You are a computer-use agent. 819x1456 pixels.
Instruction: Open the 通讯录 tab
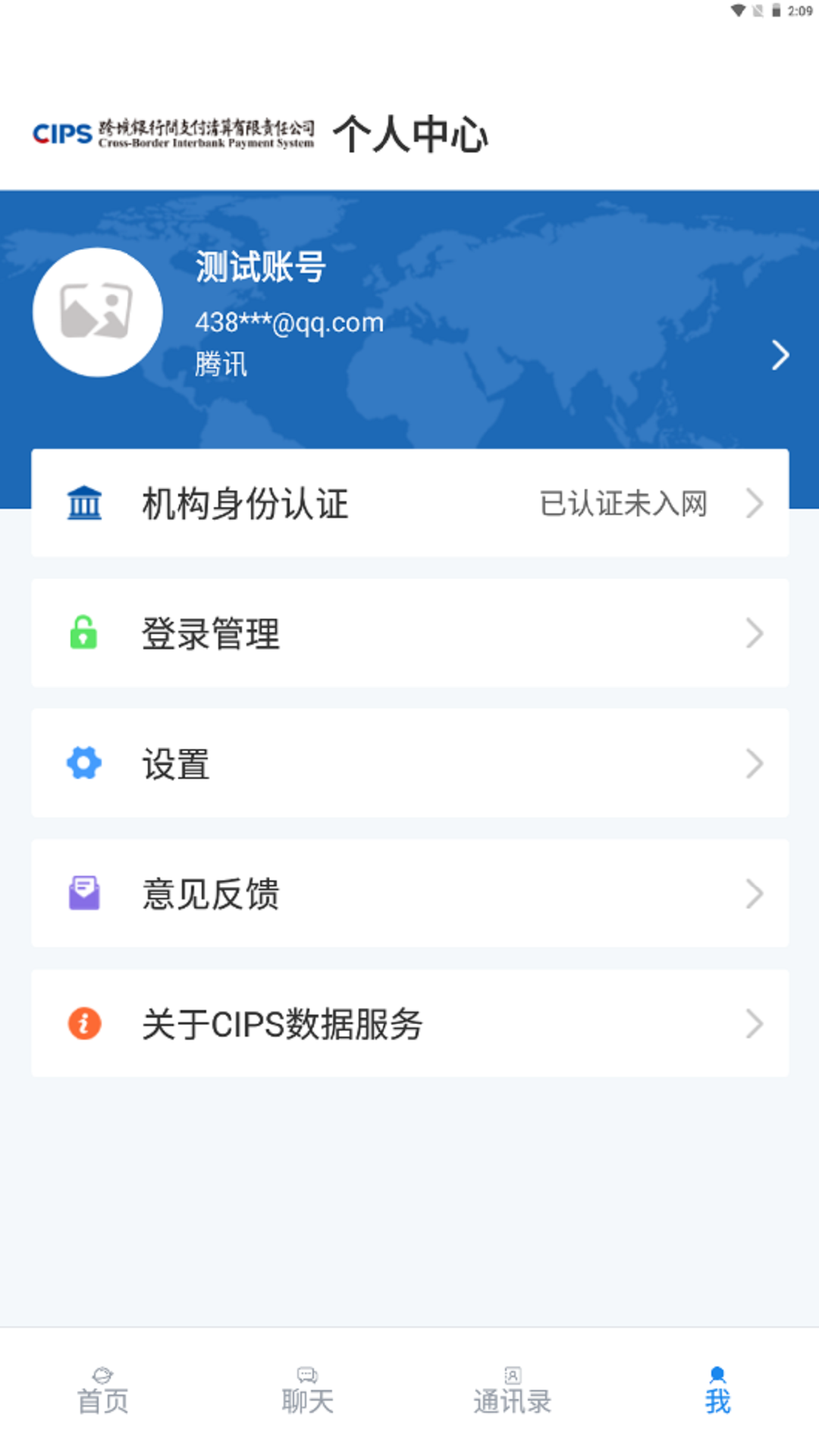point(512,1392)
